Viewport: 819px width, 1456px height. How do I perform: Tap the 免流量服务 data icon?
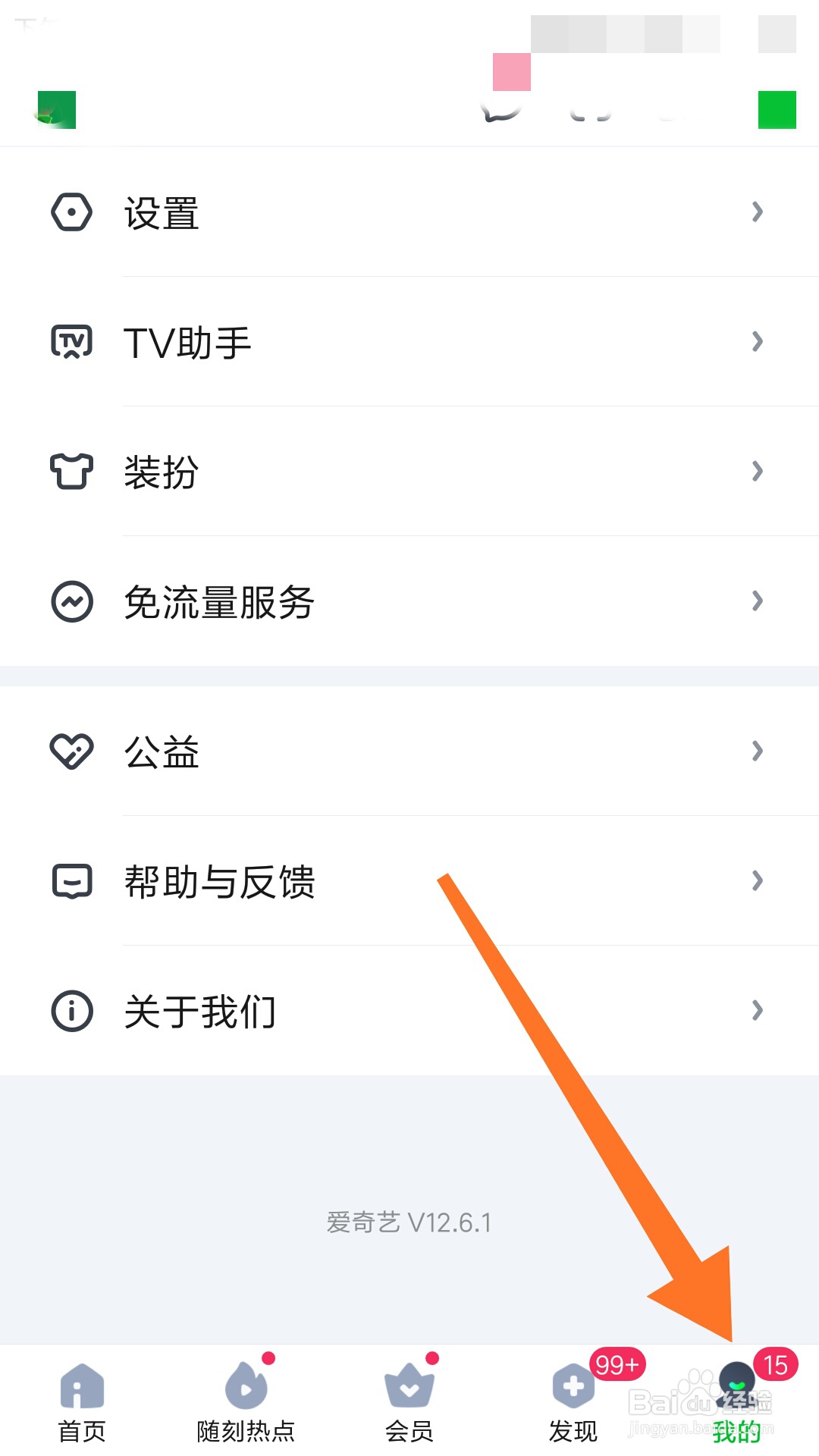coord(72,601)
